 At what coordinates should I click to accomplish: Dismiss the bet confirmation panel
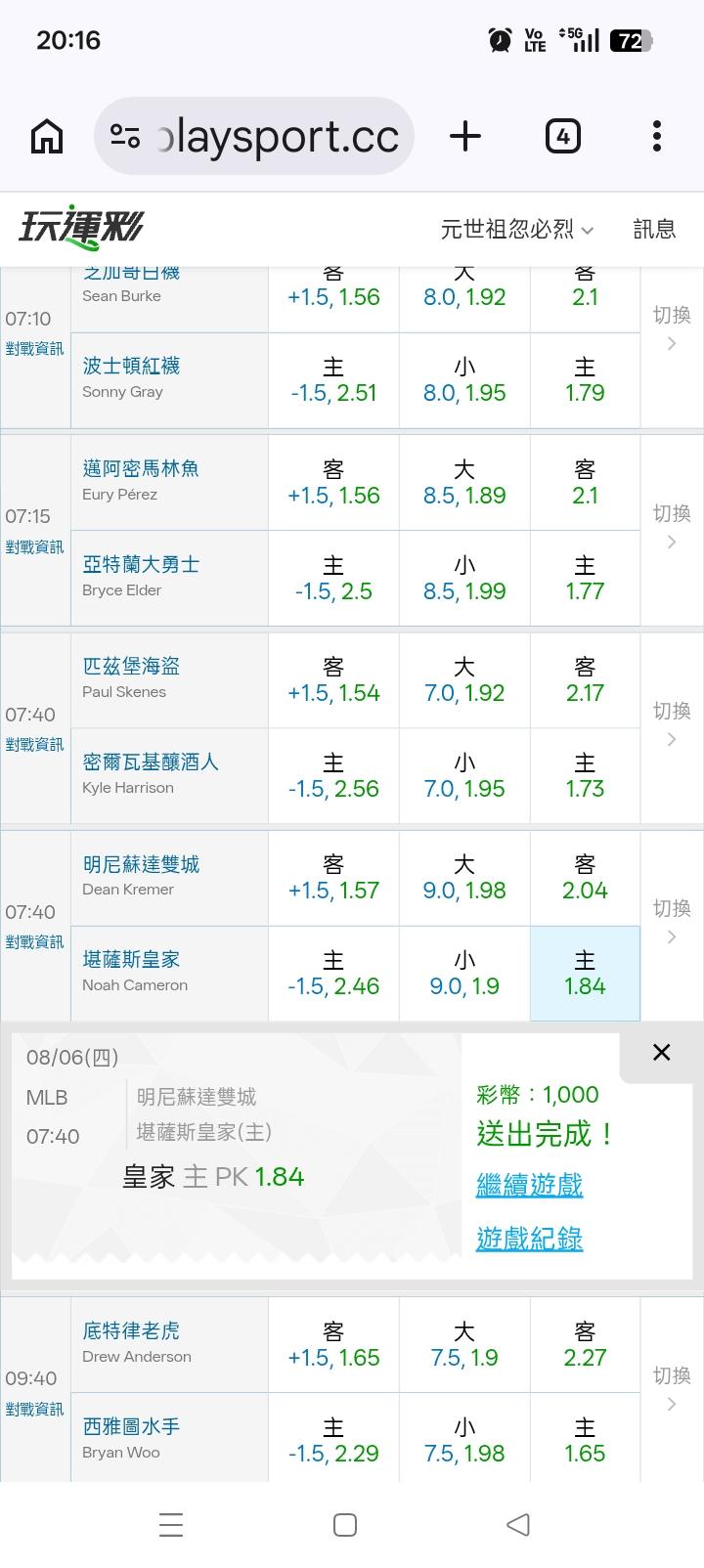pos(662,1052)
